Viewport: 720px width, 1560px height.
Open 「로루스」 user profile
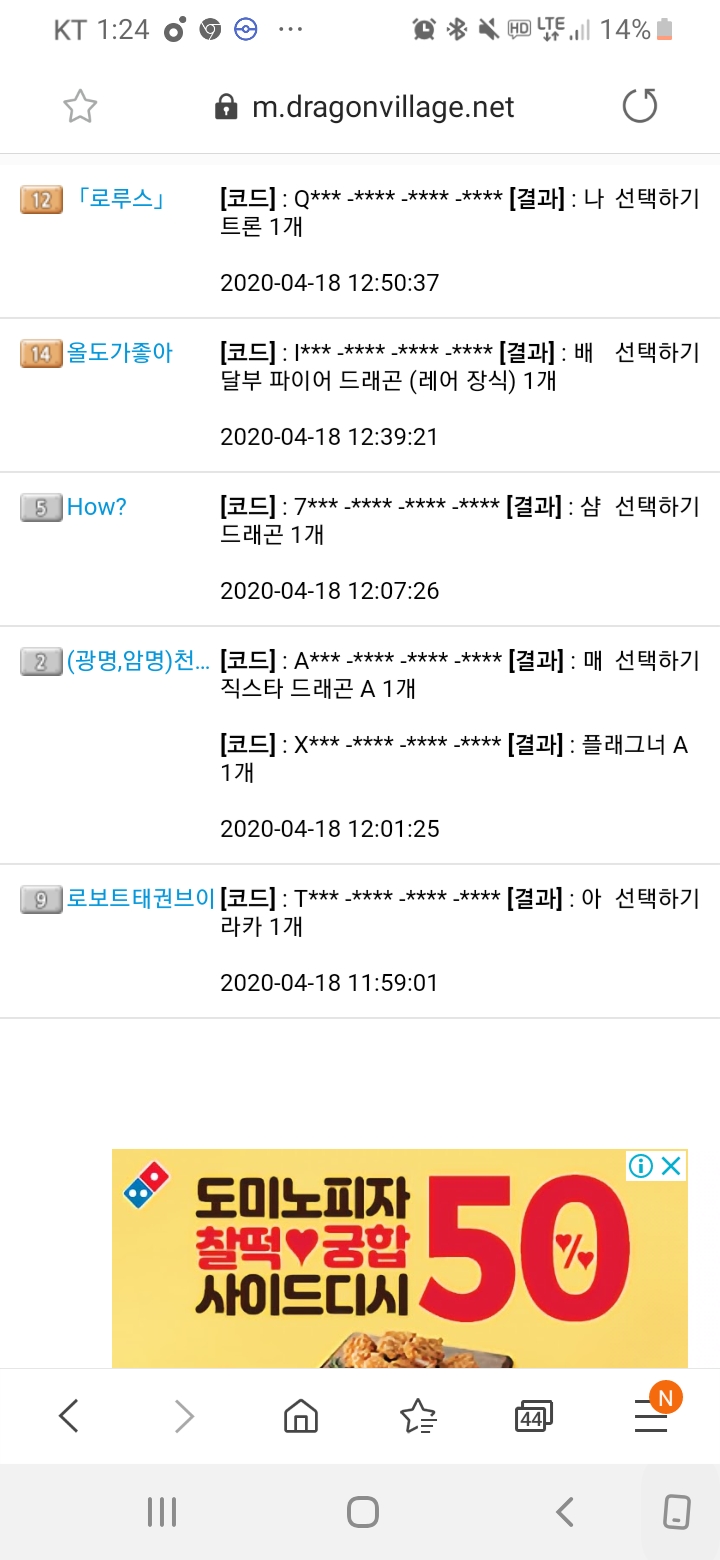click(121, 198)
